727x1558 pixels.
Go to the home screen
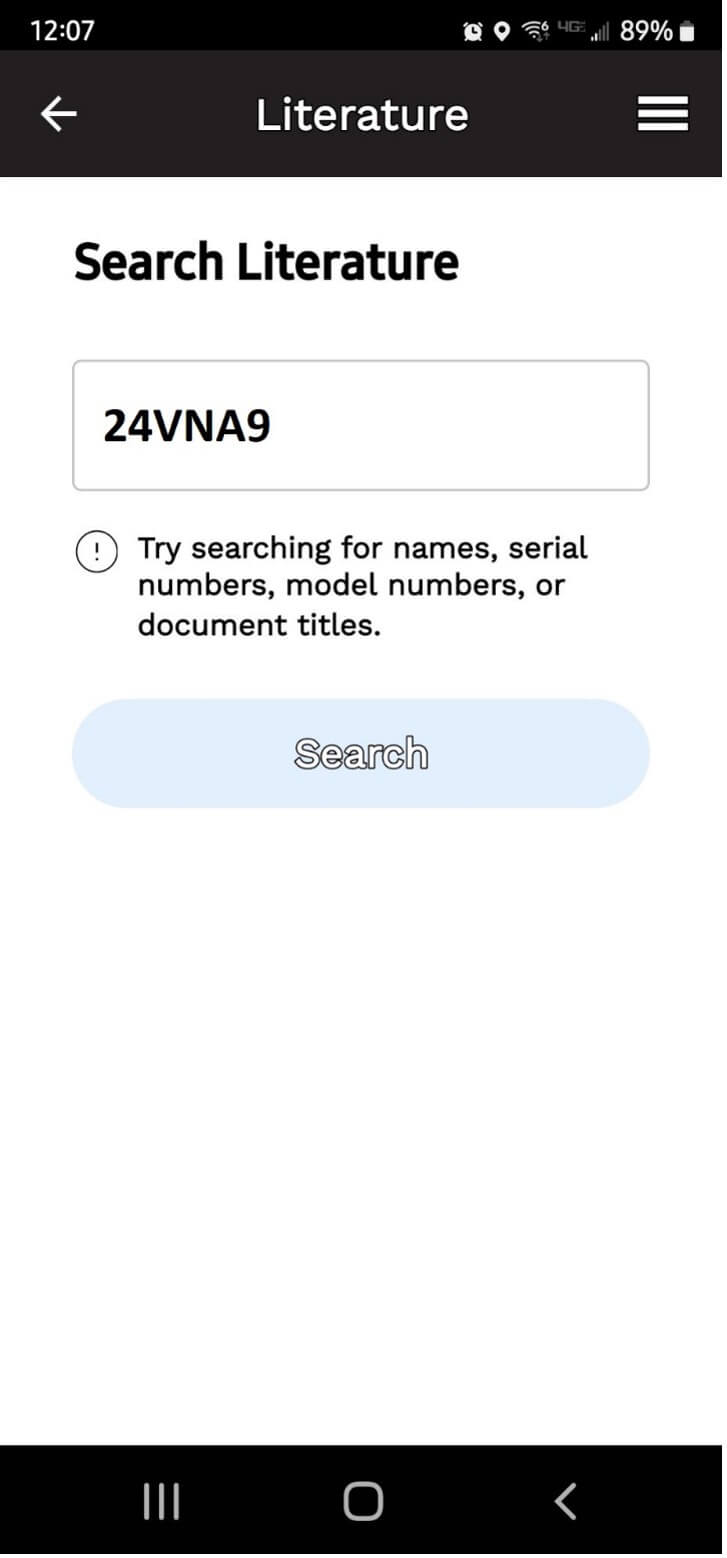click(x=363, y=1501)
